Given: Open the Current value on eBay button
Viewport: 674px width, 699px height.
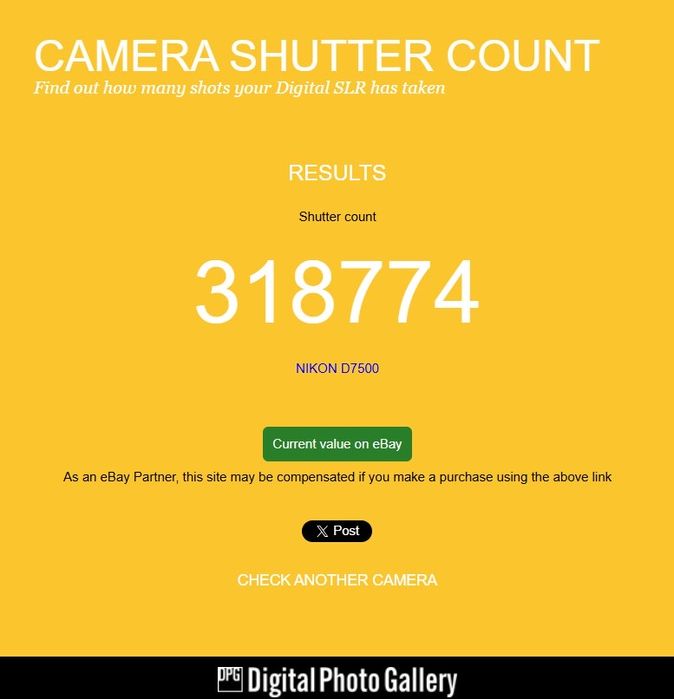Looking at the screenshot, I should tap(337, 444).
